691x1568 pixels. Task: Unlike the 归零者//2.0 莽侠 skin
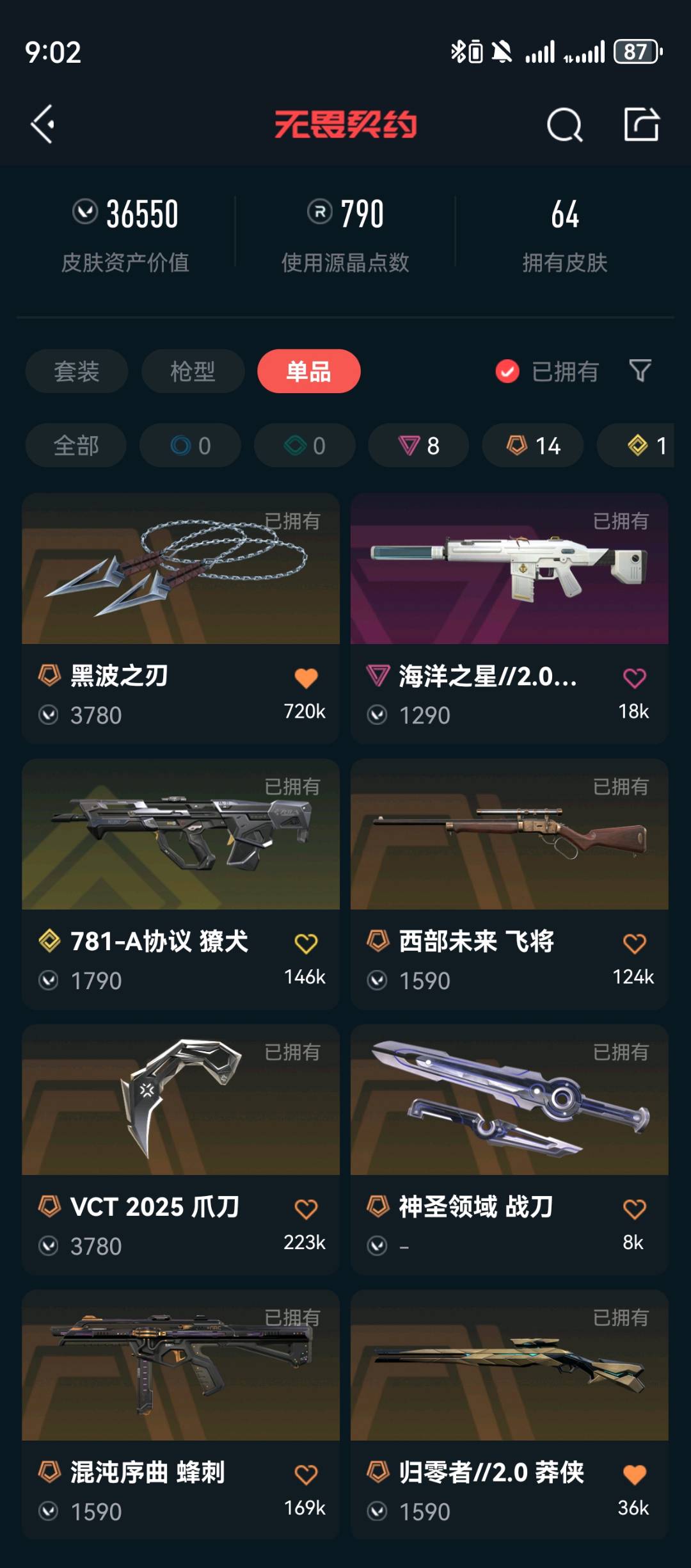pos(635,1475)
